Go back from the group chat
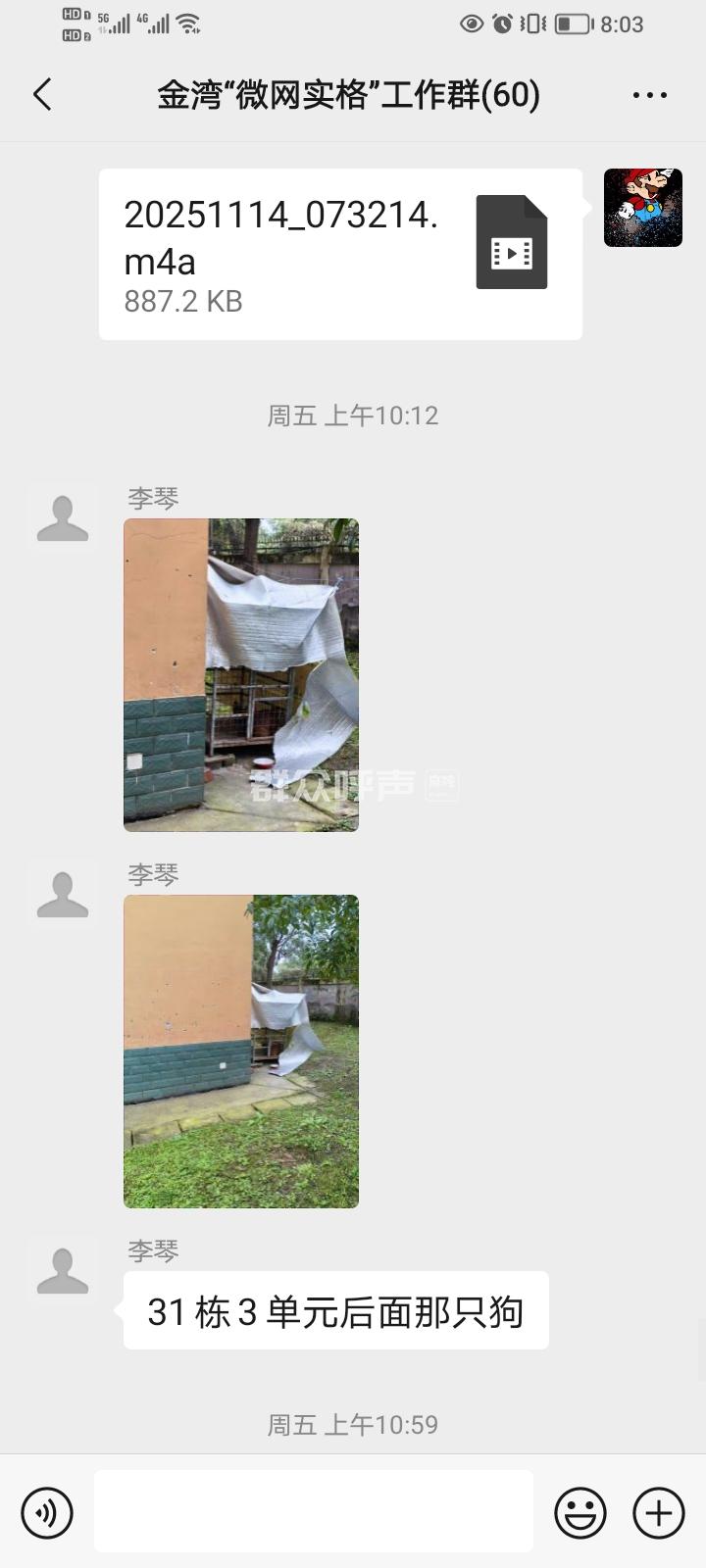706x1568 pixels. [42, 95]
